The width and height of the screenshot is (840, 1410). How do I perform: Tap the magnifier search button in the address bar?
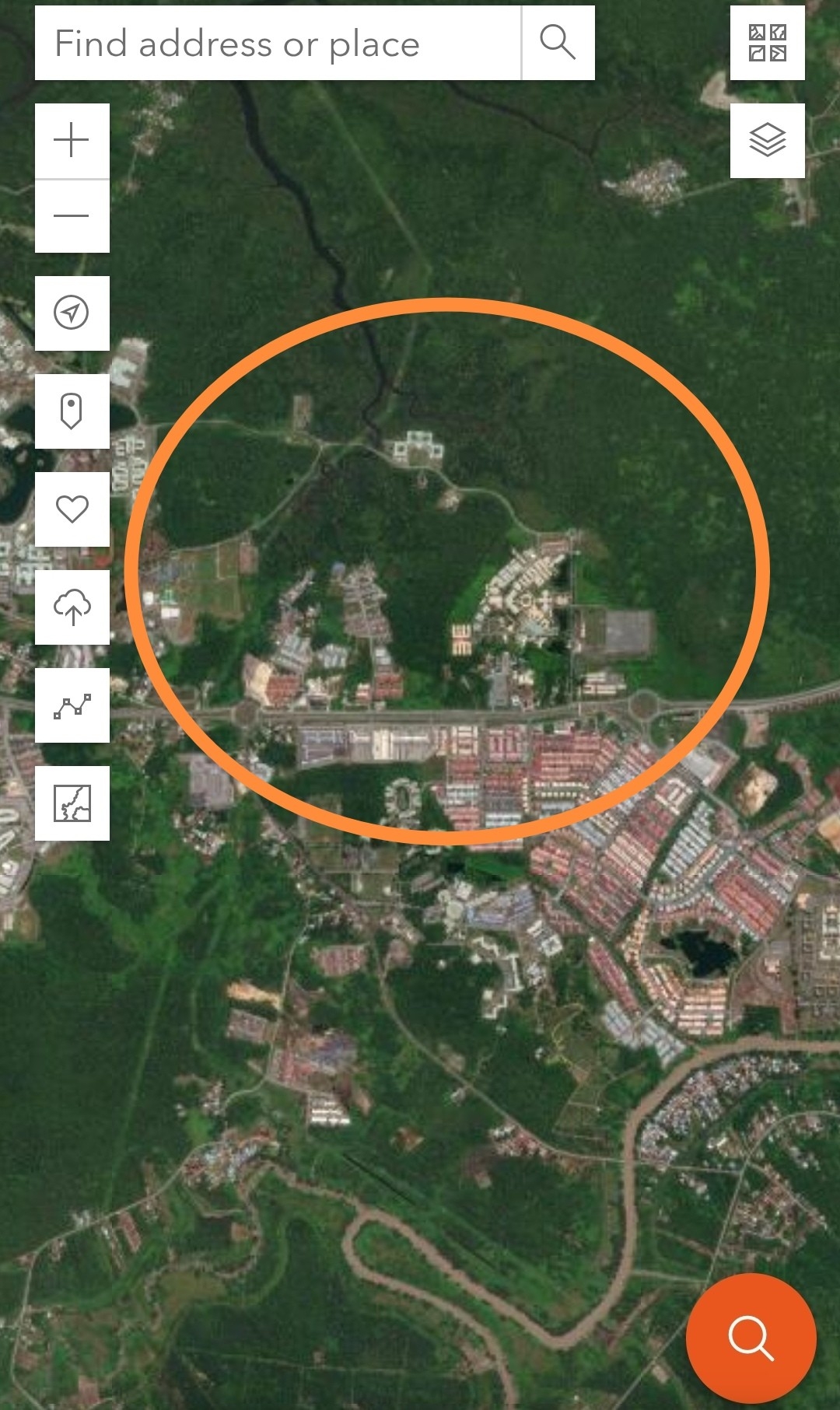pyautogui.click(x=558, y=43)
